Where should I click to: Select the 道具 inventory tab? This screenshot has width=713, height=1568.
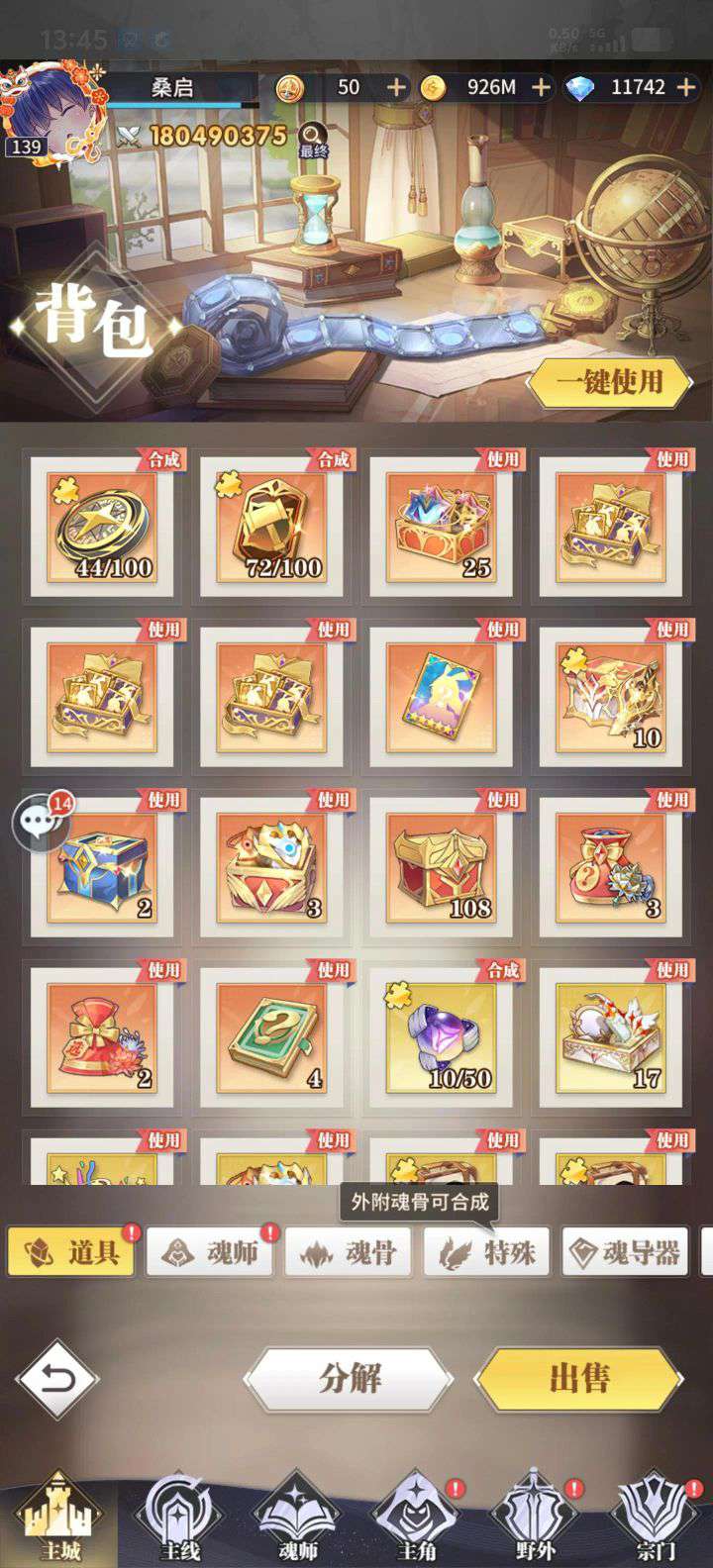pos(72,1253)
